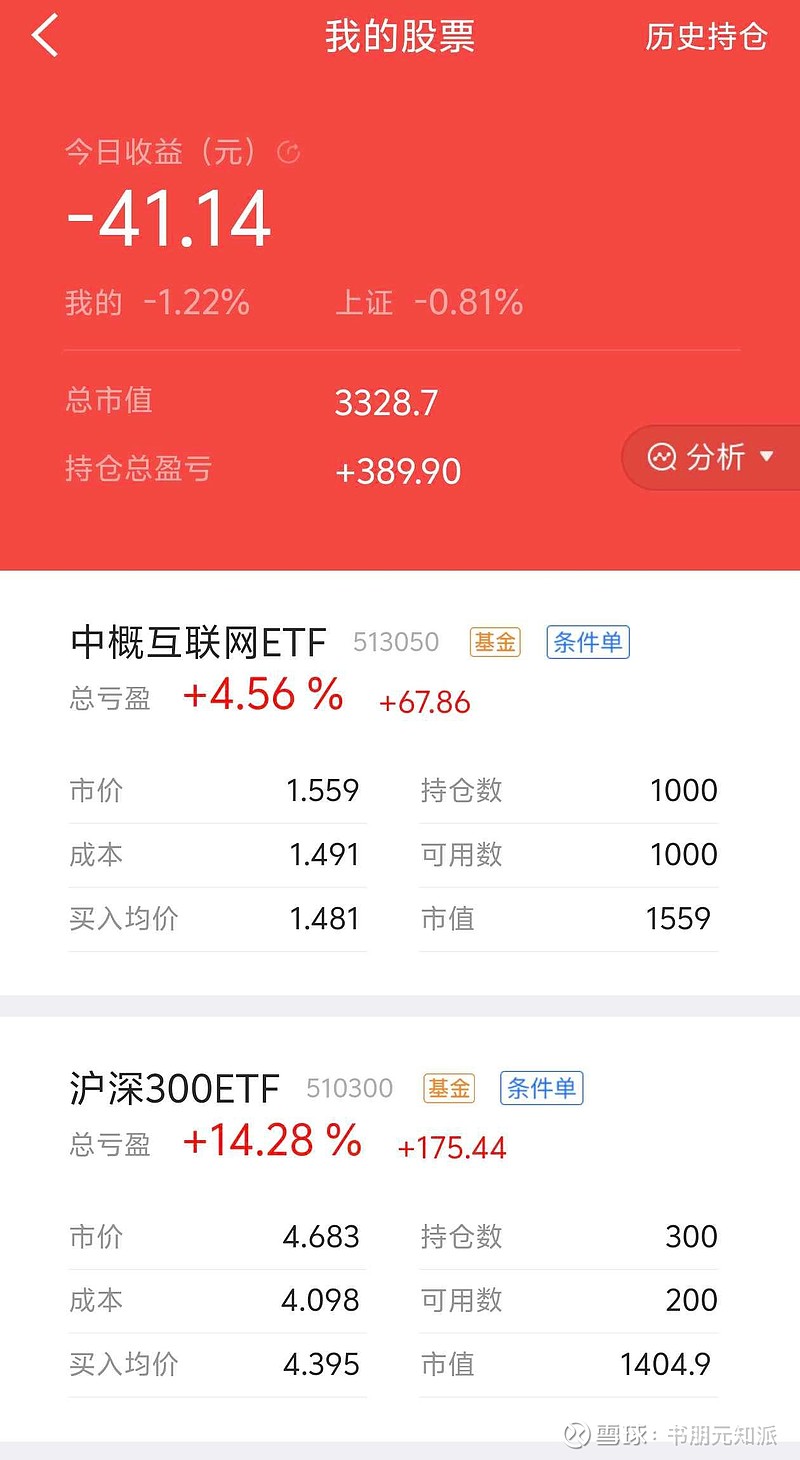Tap the line-chart glyph inside 分析 pill

point(663,457)
